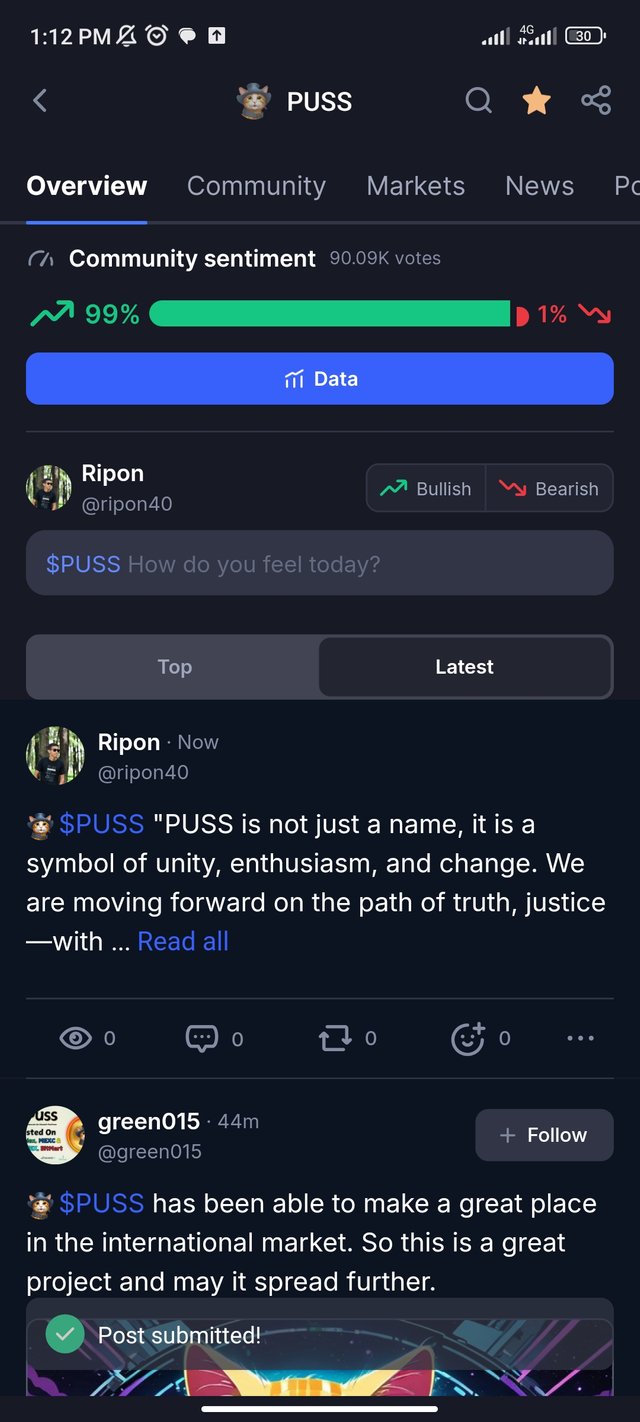Open green015's profile picture
Viewport: 640px width, 1422px height.
coord(55,1135)
